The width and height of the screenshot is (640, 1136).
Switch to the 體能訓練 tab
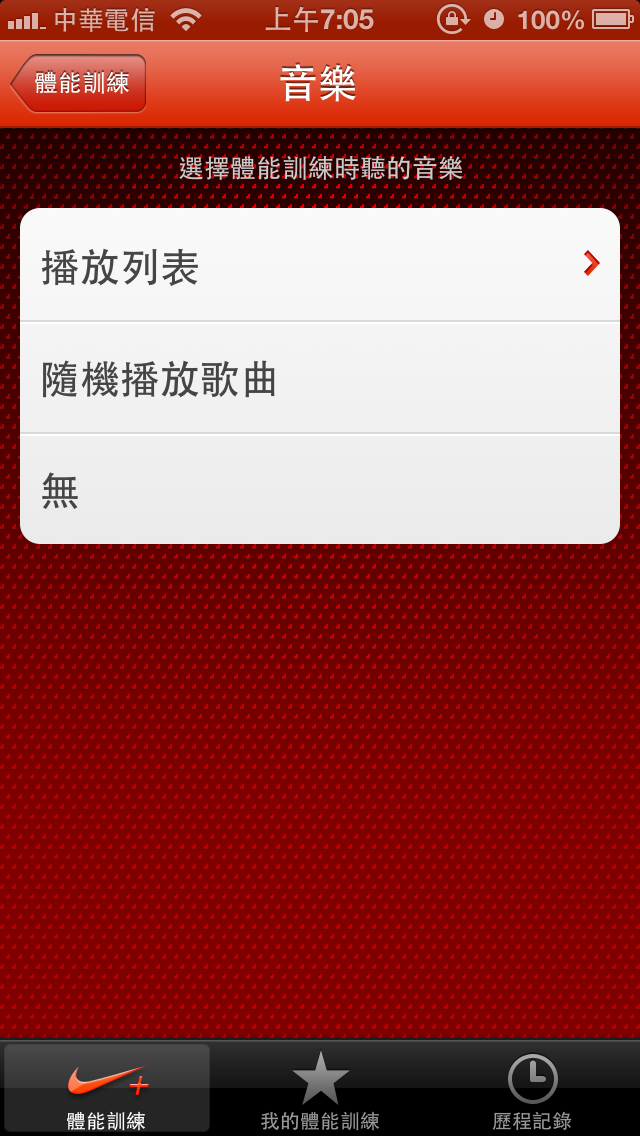pos(107,1090)
